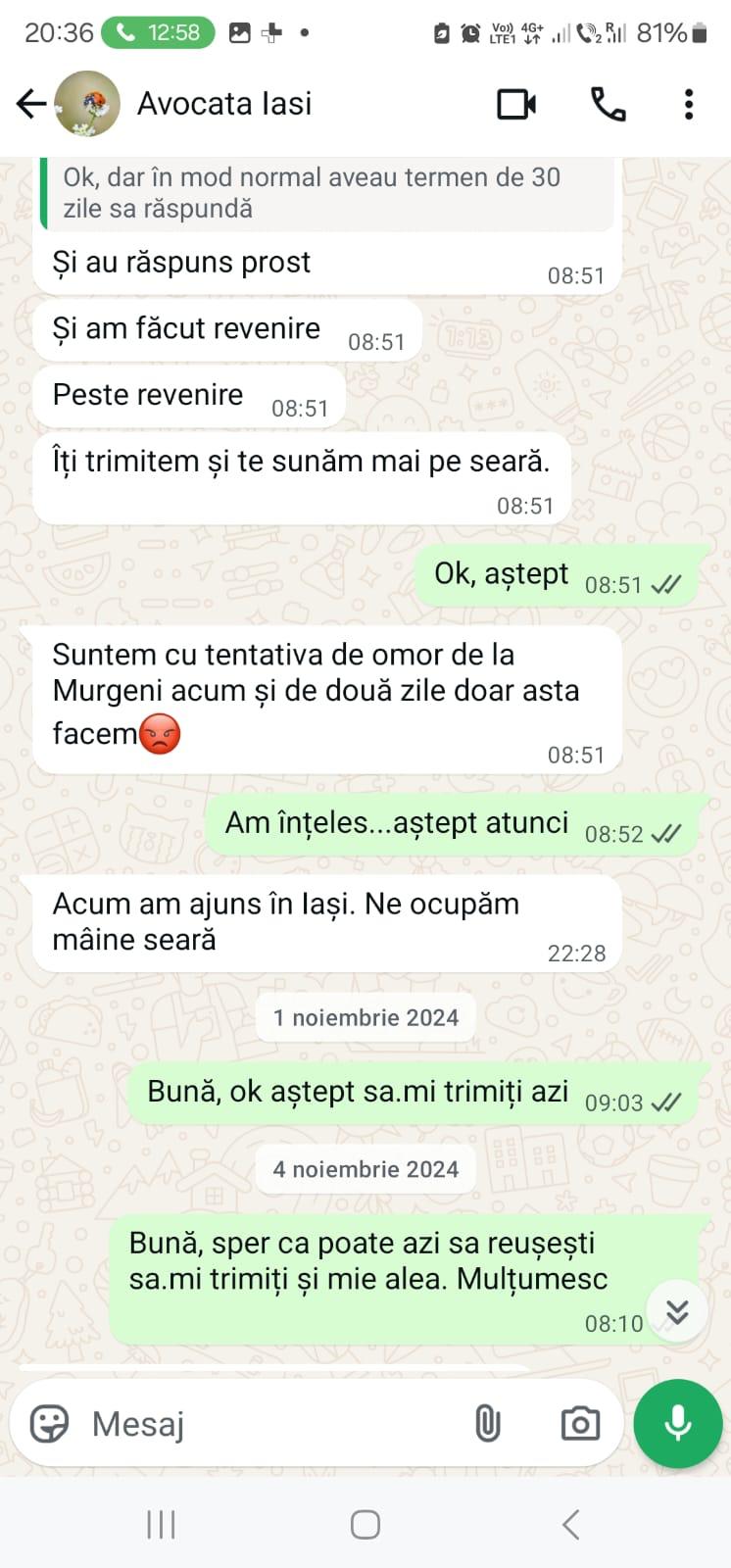Jump to the quoted message about 30 zile

[x=323, y=192]
